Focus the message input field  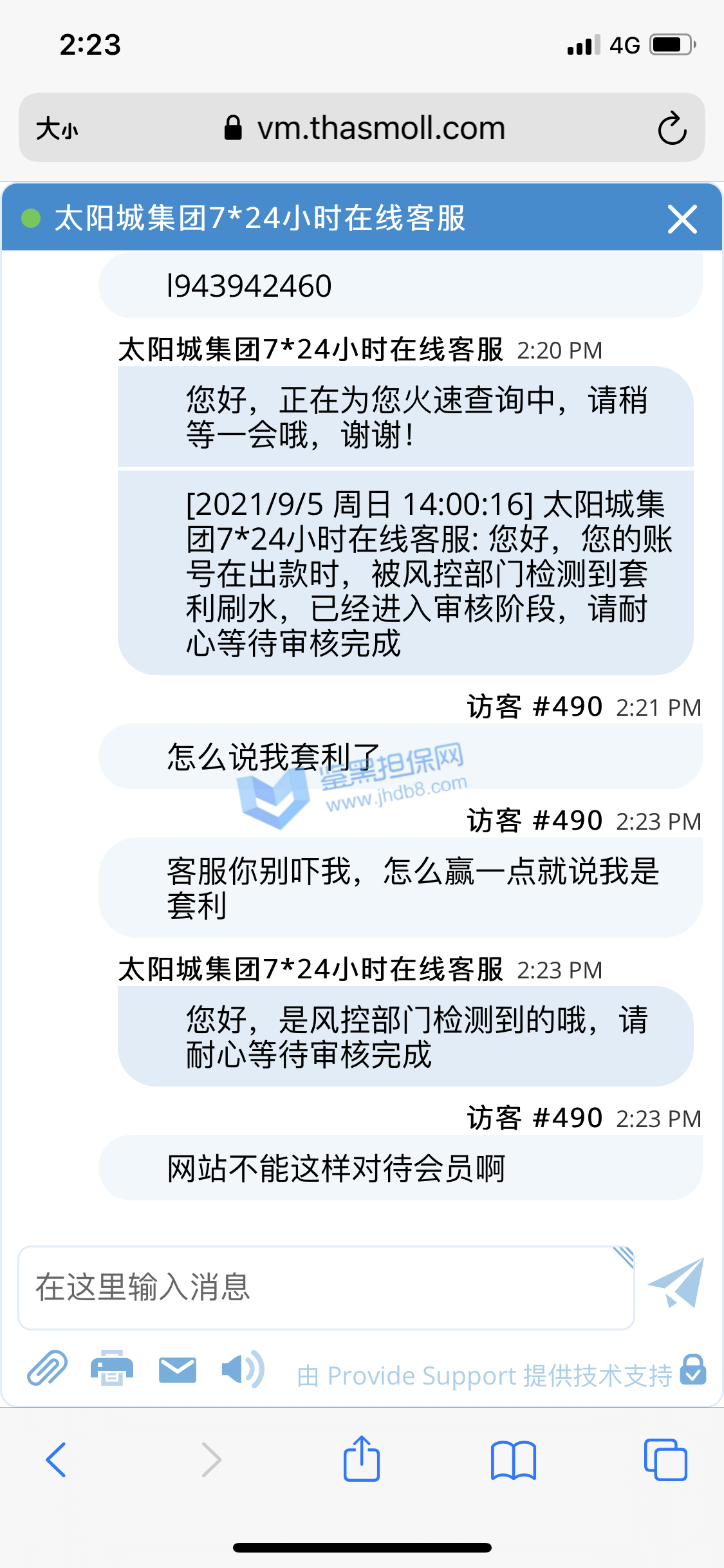325,1288
